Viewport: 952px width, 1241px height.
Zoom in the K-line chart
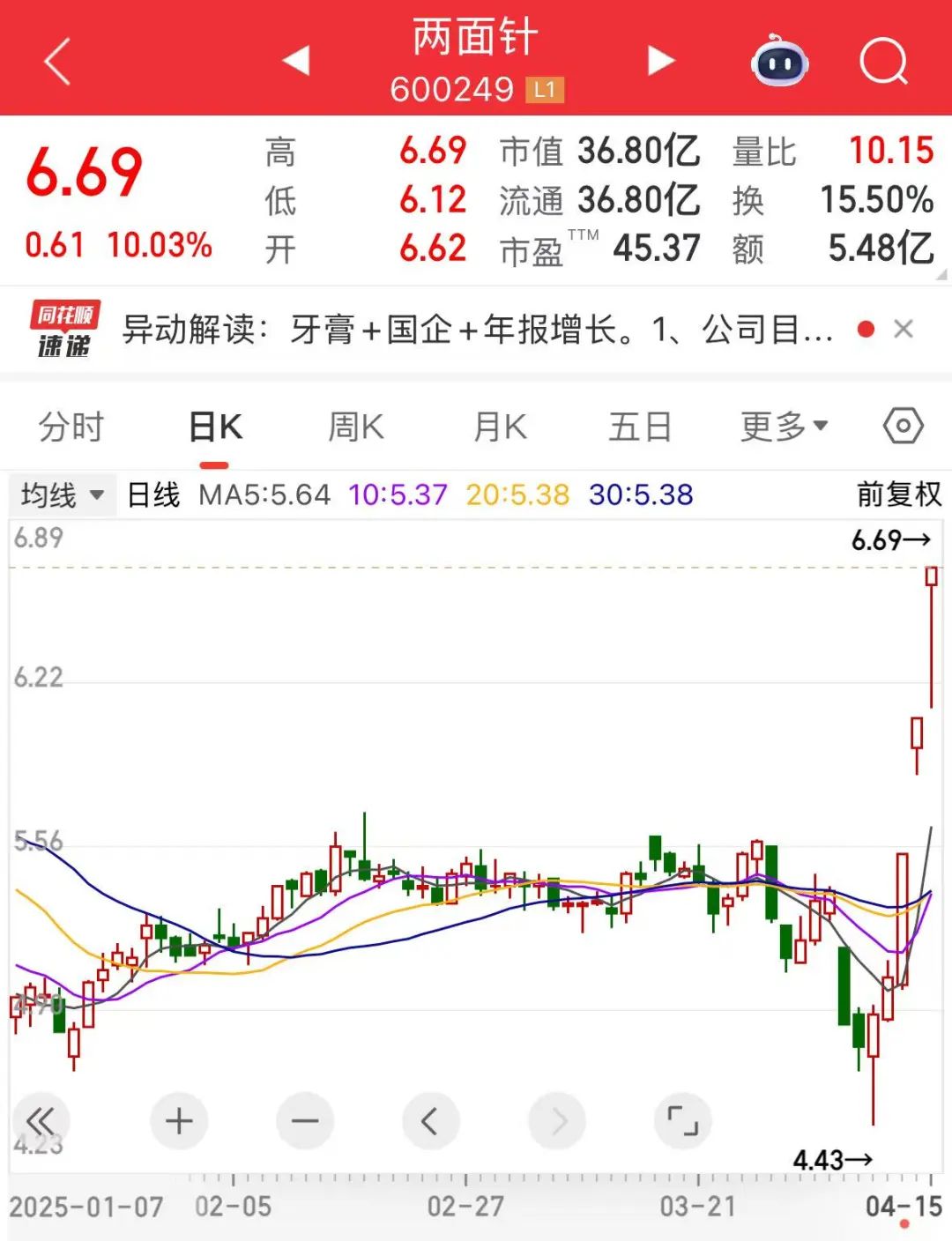[x=179, y=1121]
